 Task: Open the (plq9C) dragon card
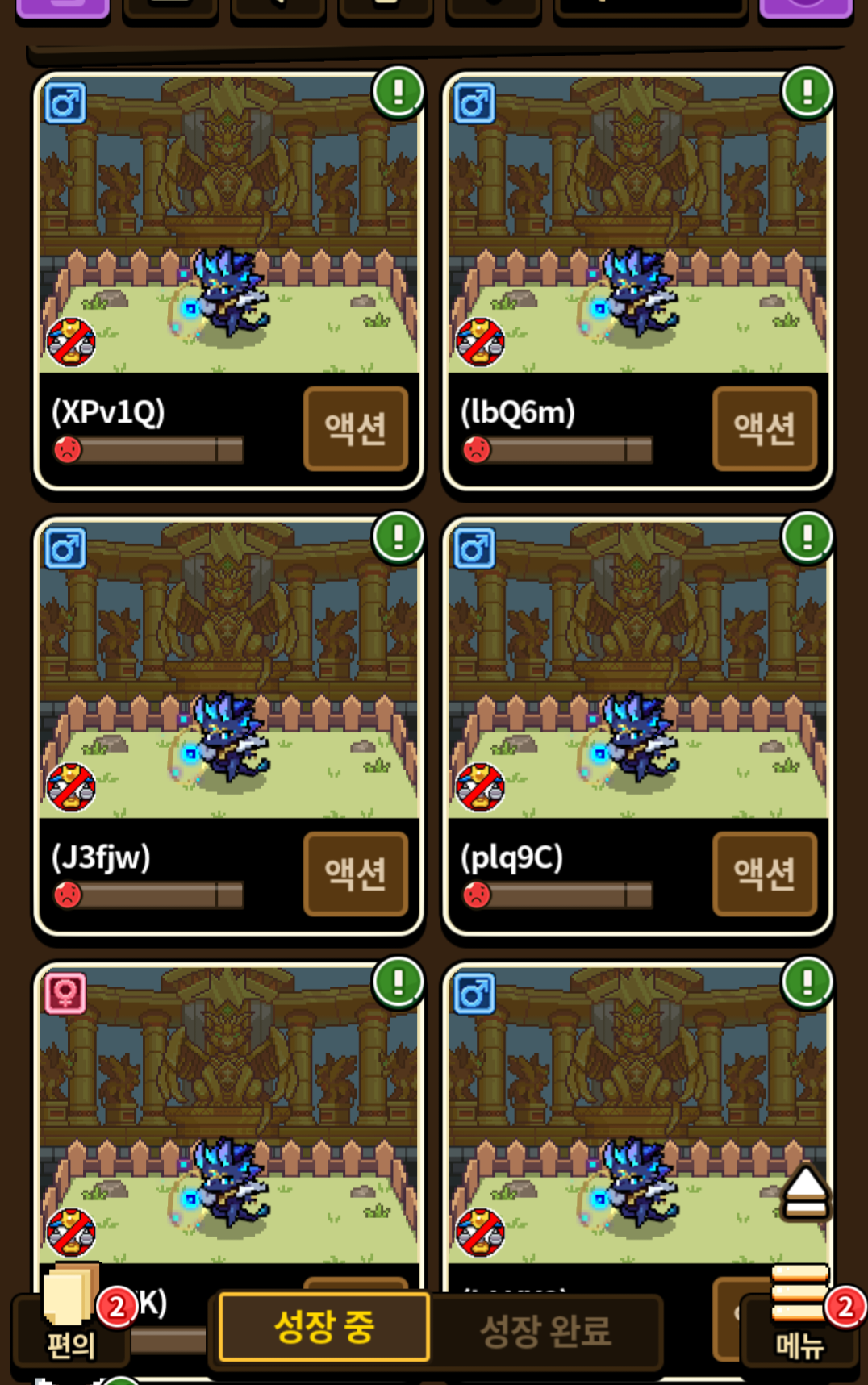pos(637,726)
